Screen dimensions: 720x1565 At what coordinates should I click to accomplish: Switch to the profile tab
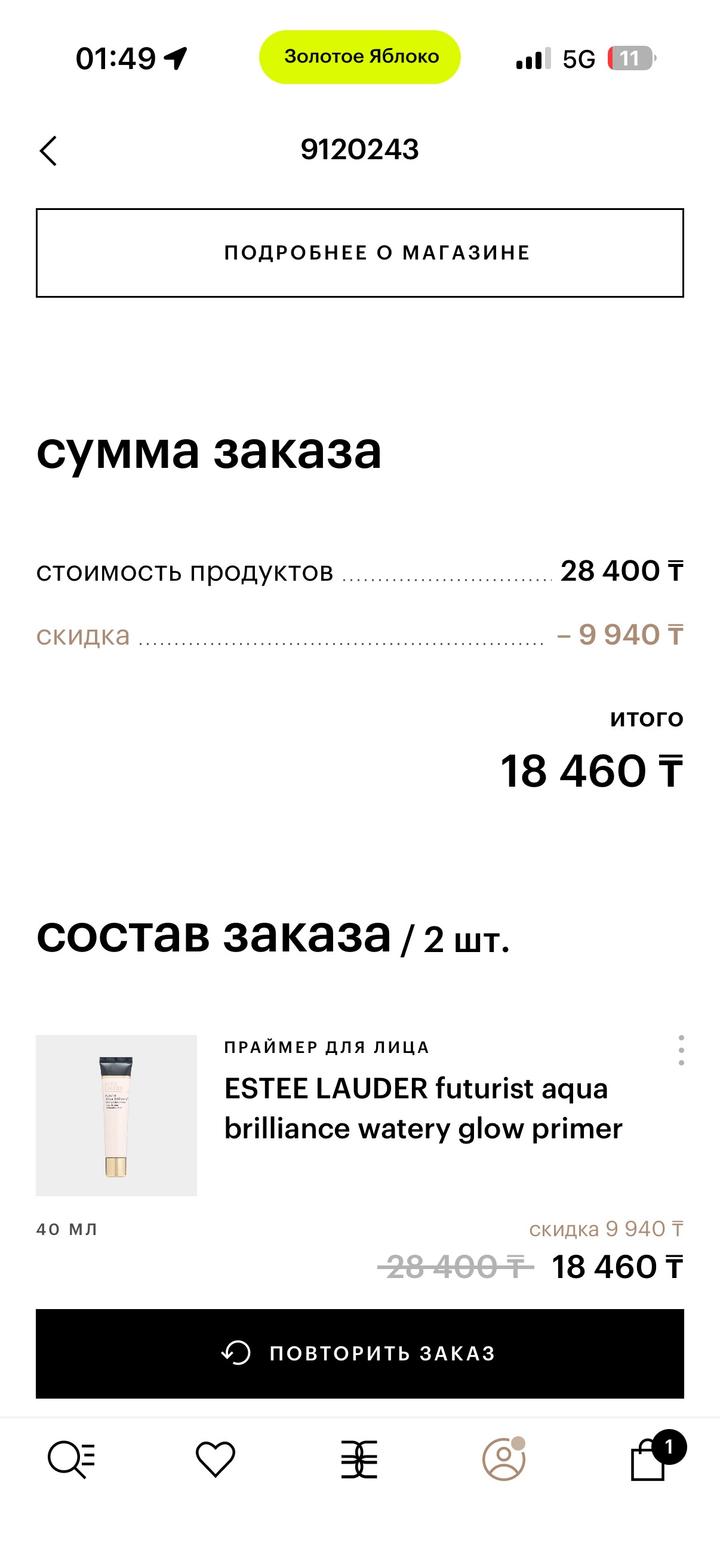tap(504, 1460)
